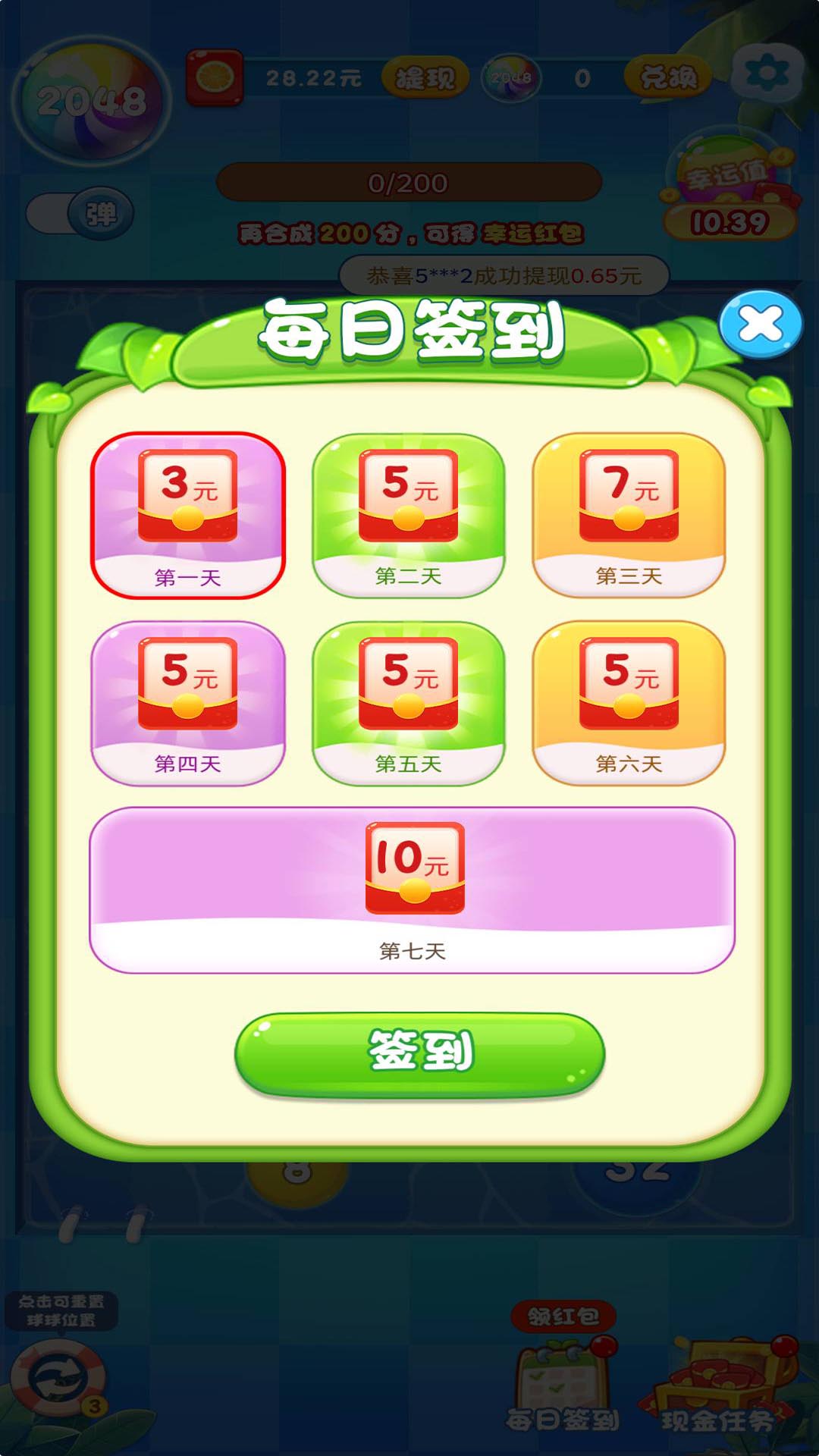Image resolution: width=819 pixels, height=1456 pixels.
Task: Select the 第六天 5元 reward card
Action: (629, 703)
